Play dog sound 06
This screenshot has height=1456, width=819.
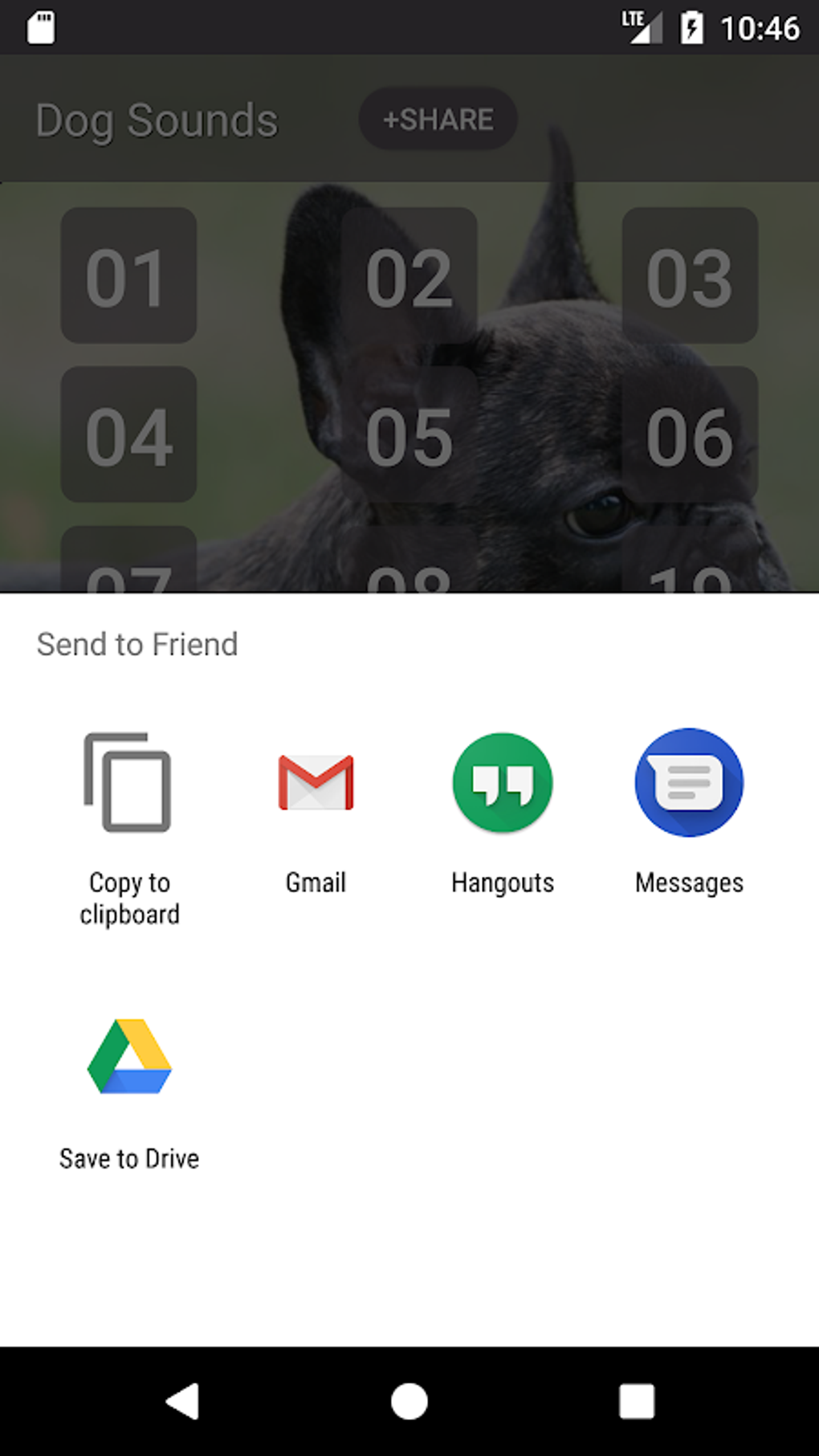691,436
